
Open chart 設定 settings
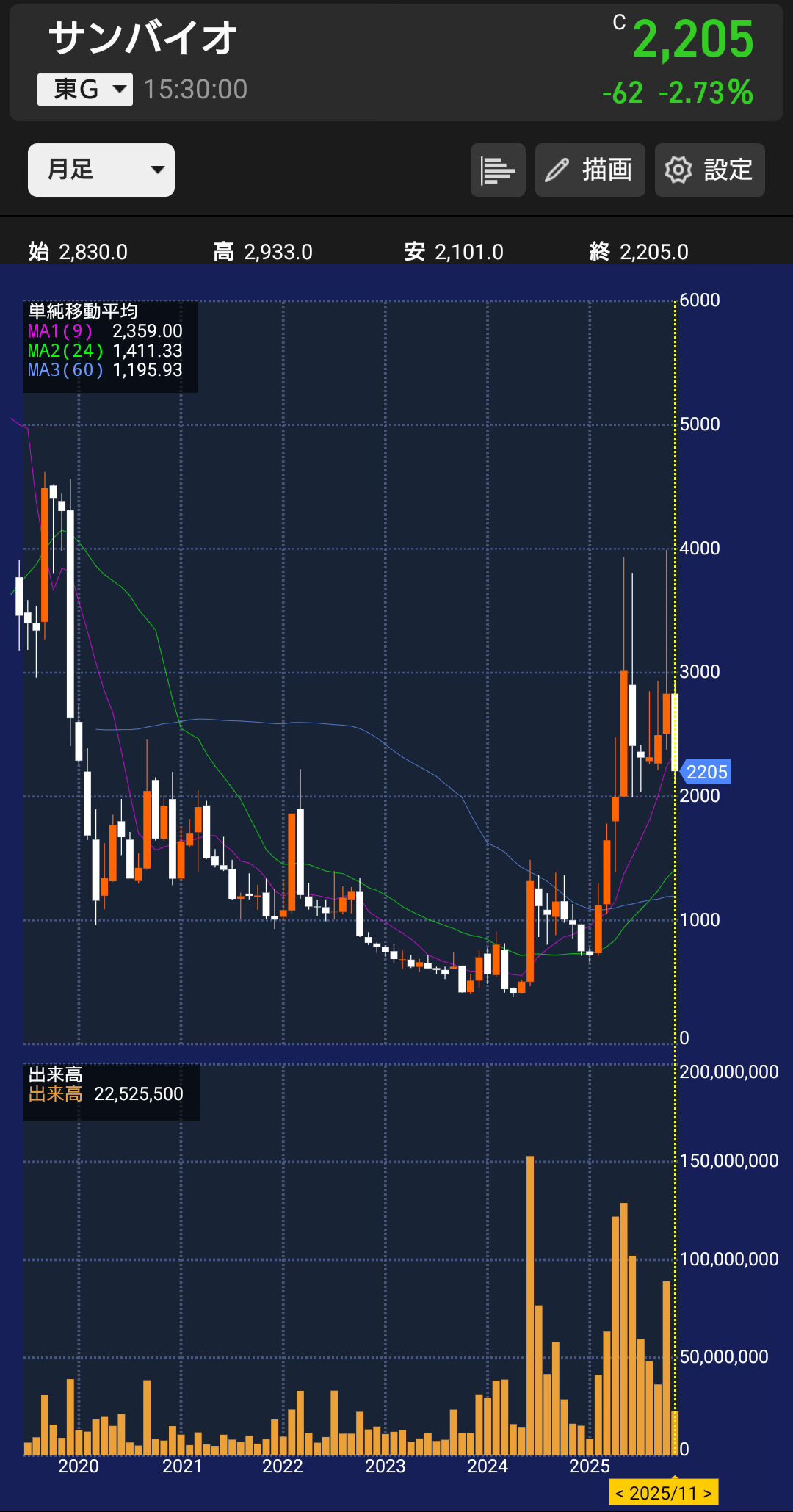(709, 170)
